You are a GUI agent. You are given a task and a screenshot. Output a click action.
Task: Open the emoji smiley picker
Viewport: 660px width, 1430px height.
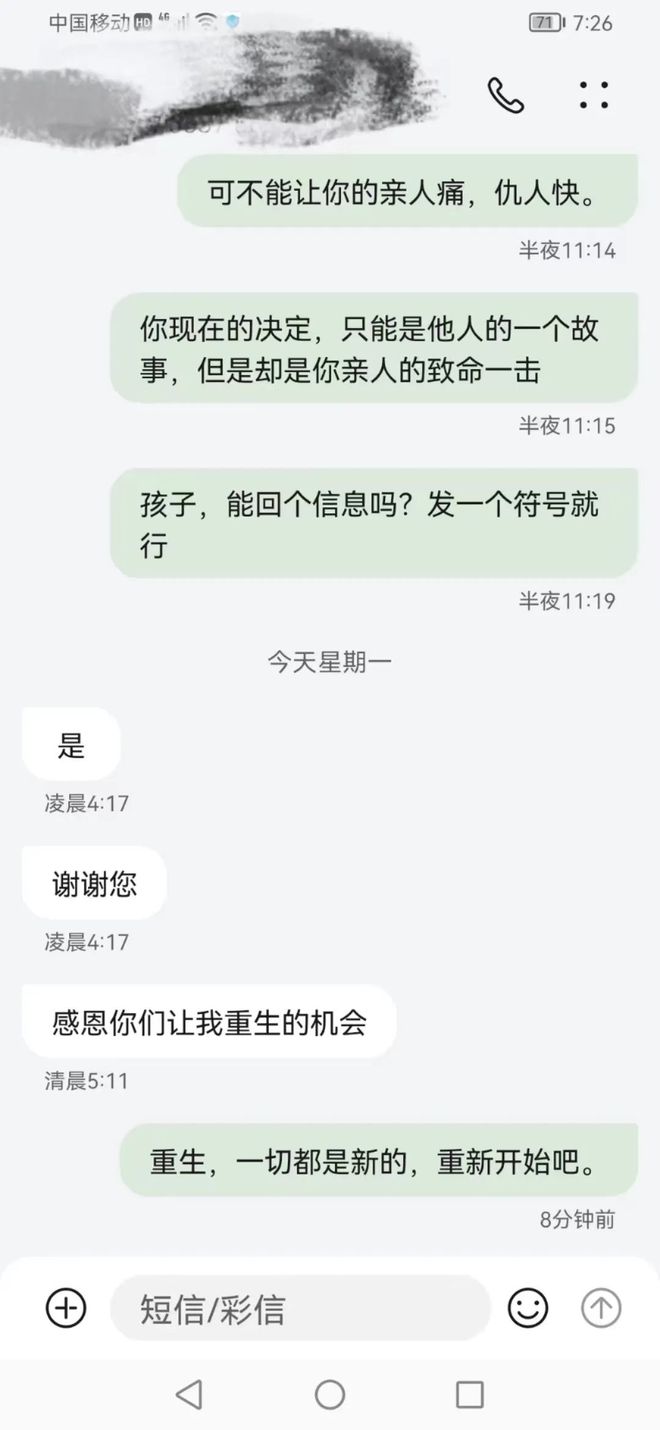pyautogui.click(x=528, y=1307)
